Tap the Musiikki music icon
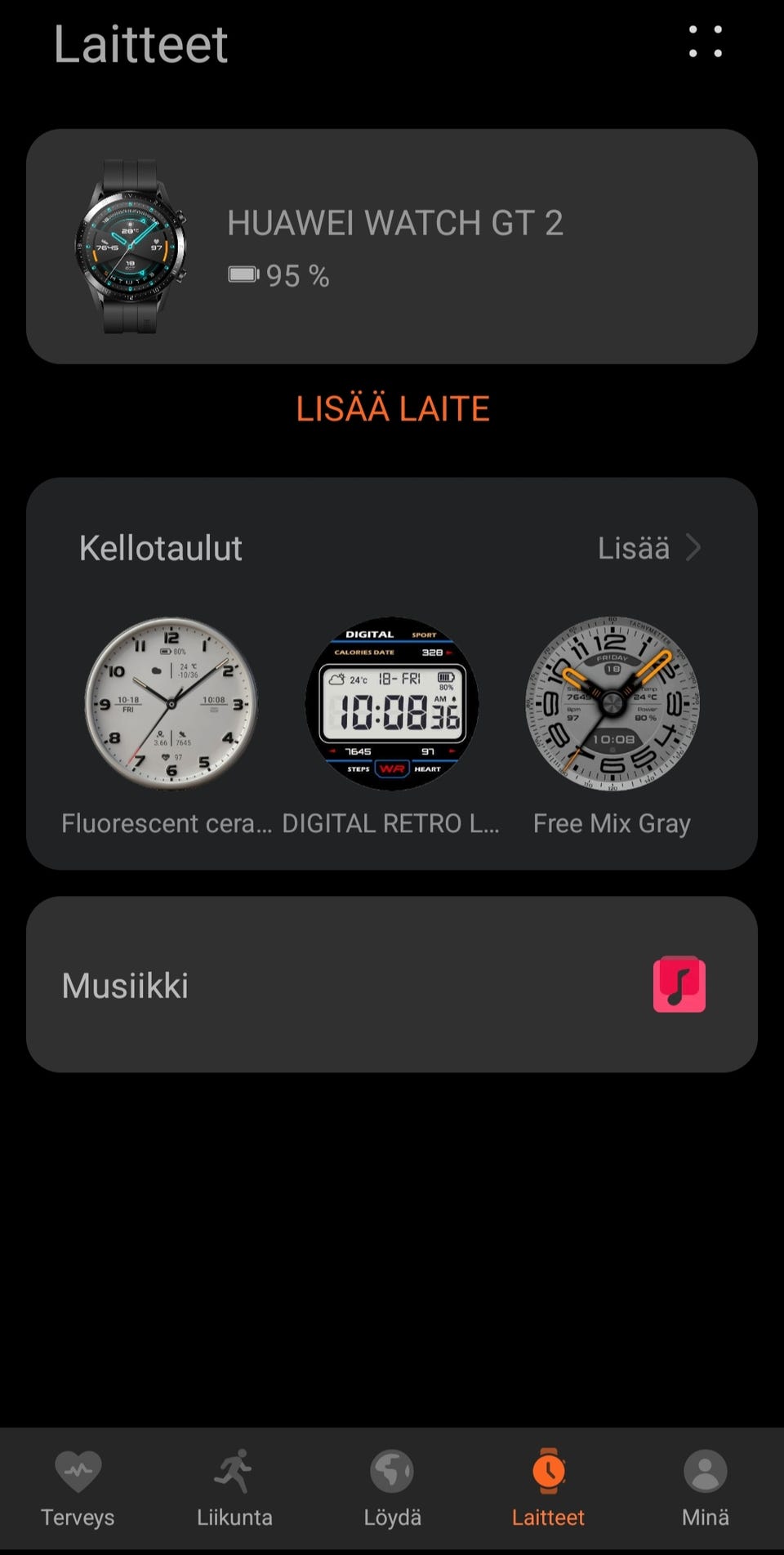The height and width of the screenshot is (1555, 784). [677, 986]
